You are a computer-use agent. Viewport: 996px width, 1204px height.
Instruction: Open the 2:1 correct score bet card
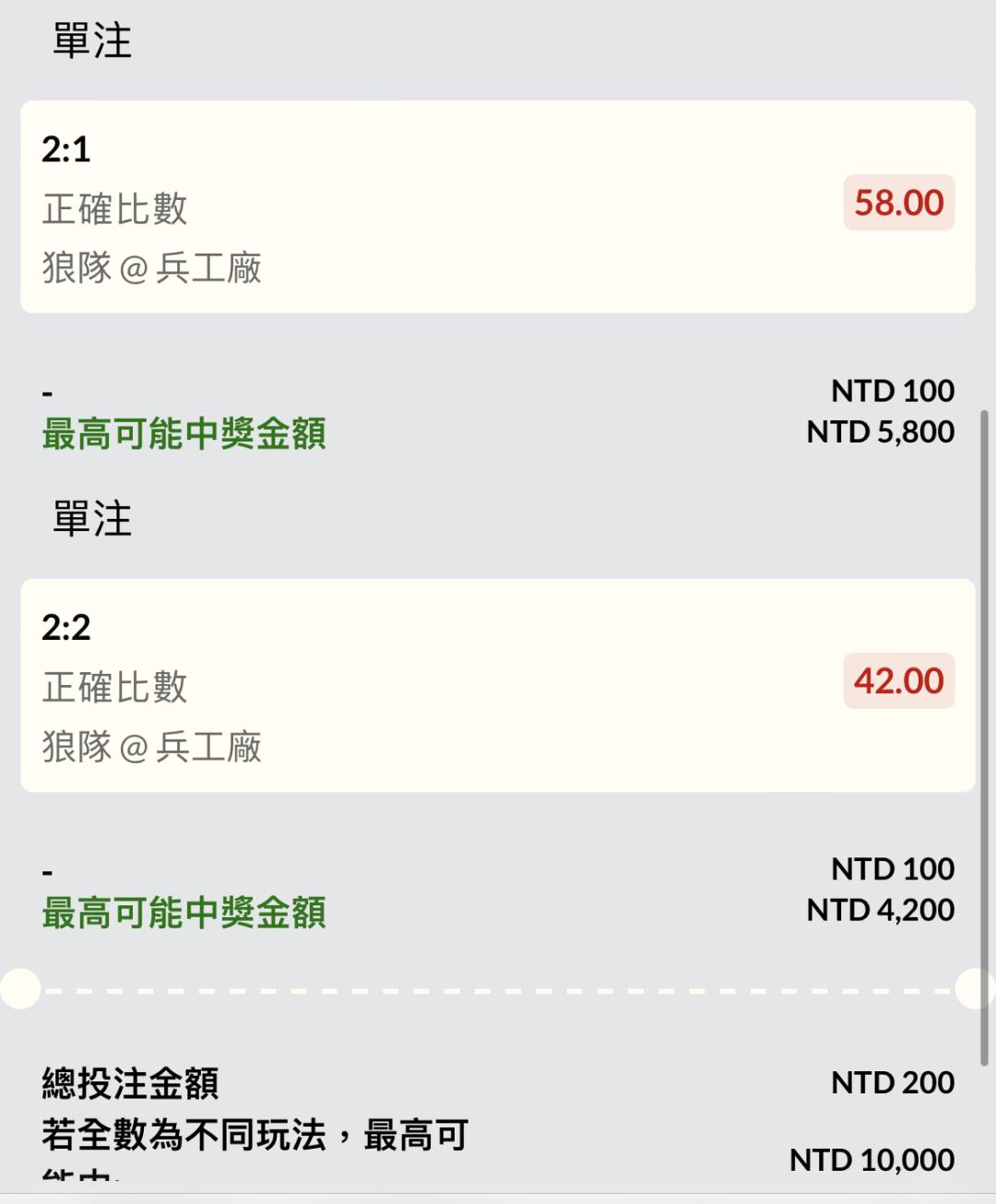click(x=415, y=207)
